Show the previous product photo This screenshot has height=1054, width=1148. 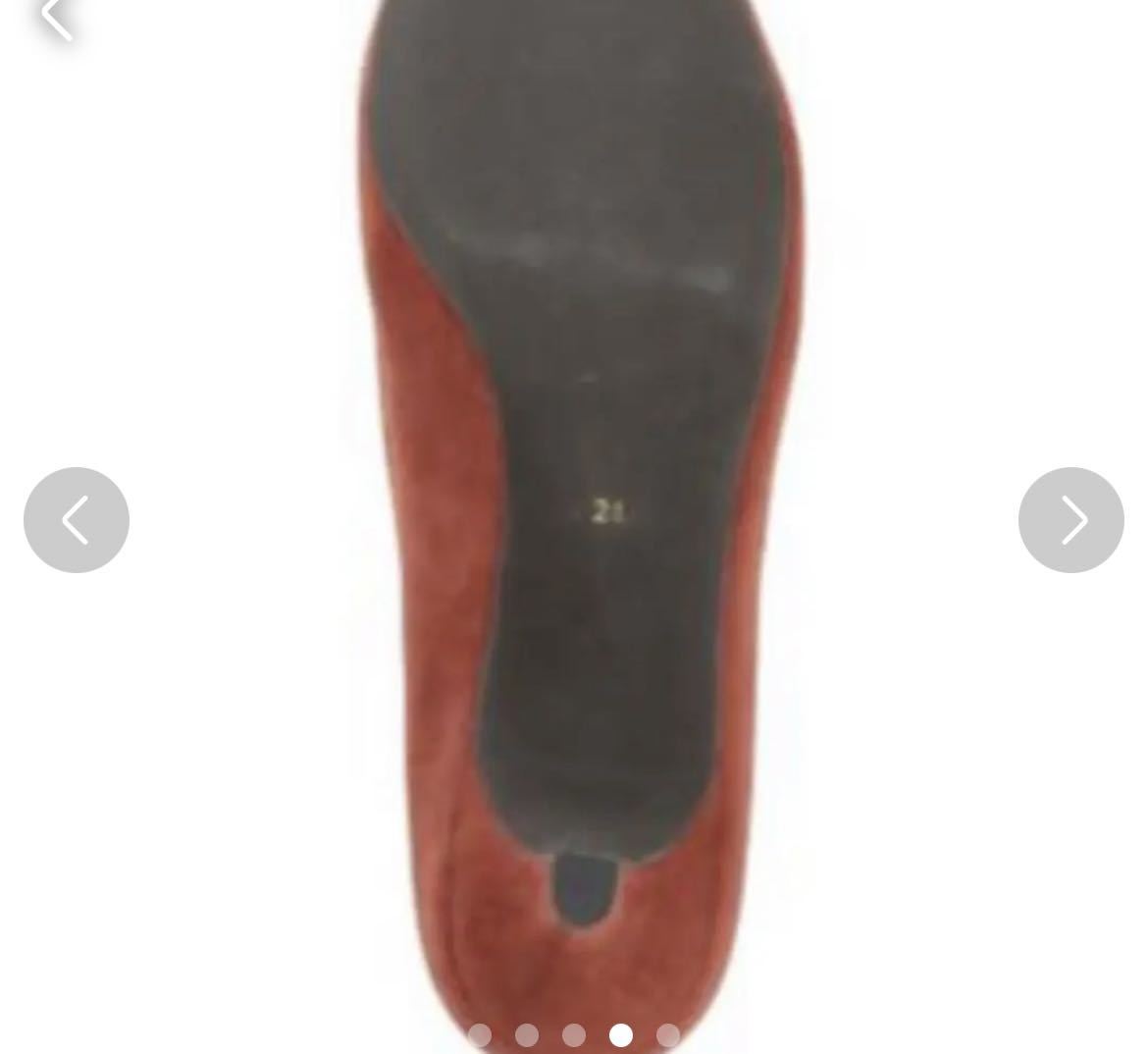coord(77,520)
